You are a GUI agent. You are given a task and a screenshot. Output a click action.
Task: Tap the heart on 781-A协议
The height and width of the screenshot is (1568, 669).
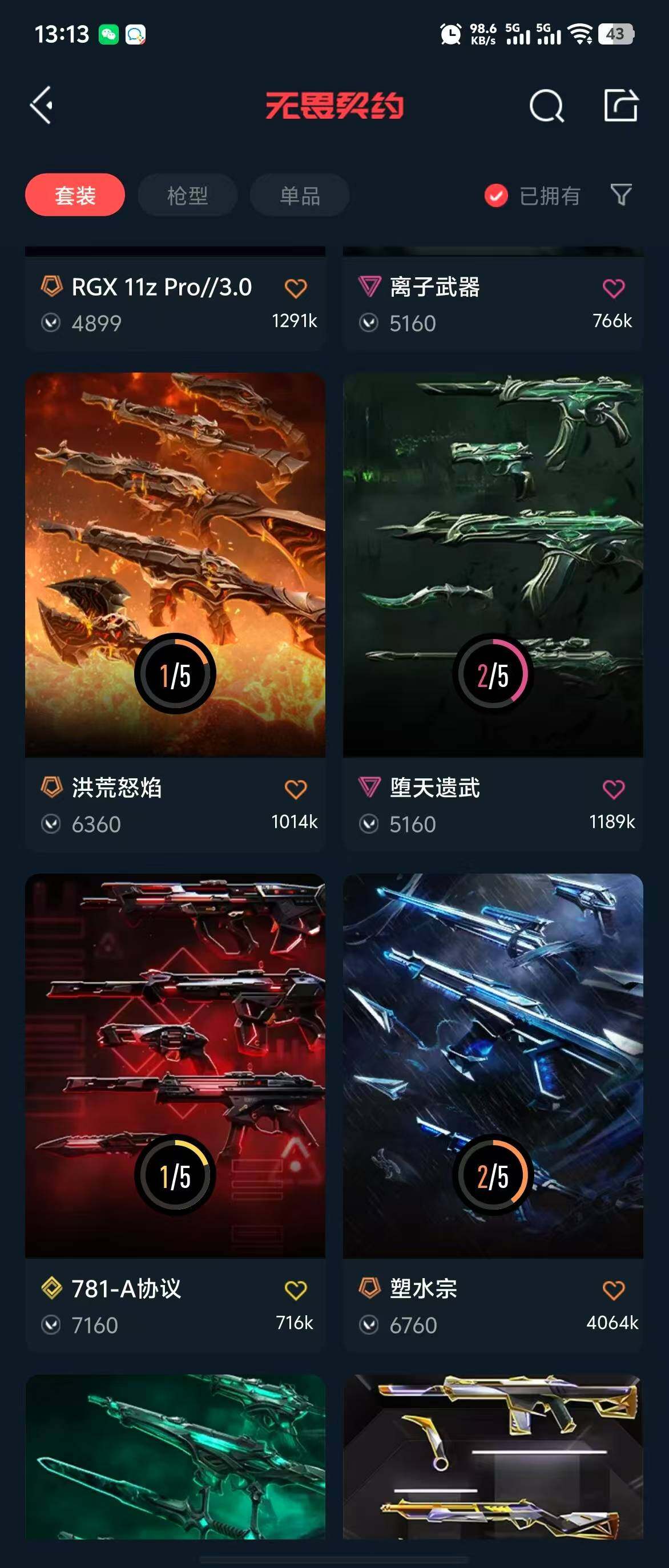tap(296, 1290)
